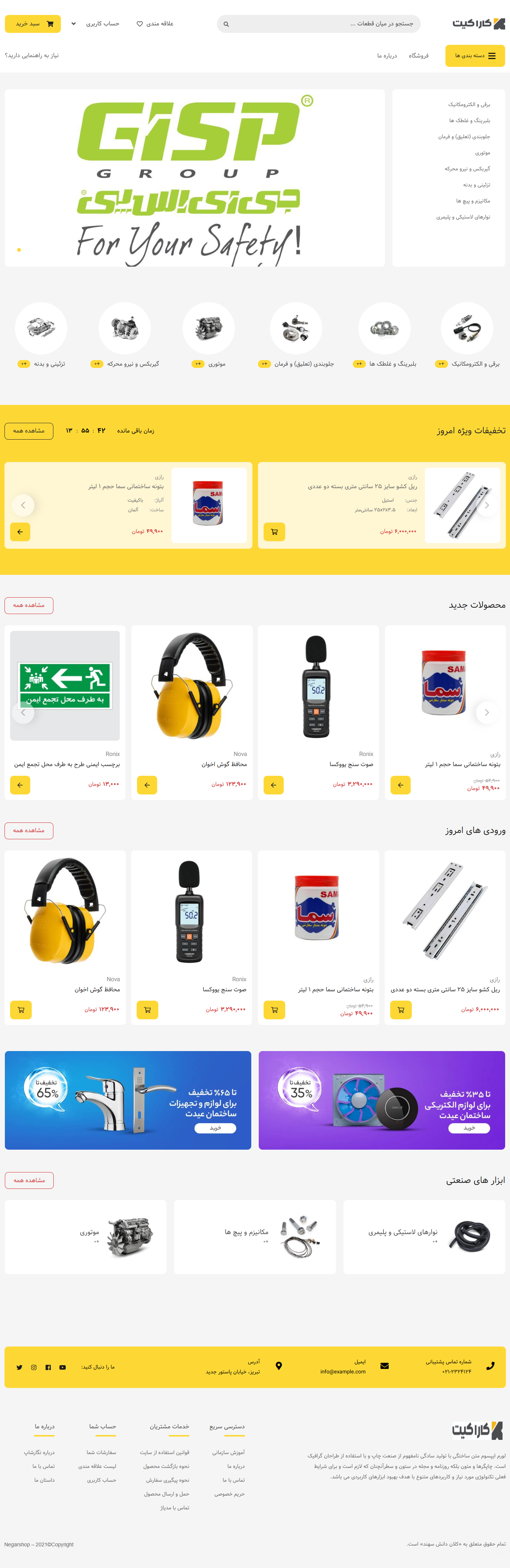Open the دسته بندی ها categories menu
The width and height of the screenshot is (510, 1568).
coord(475,55)
